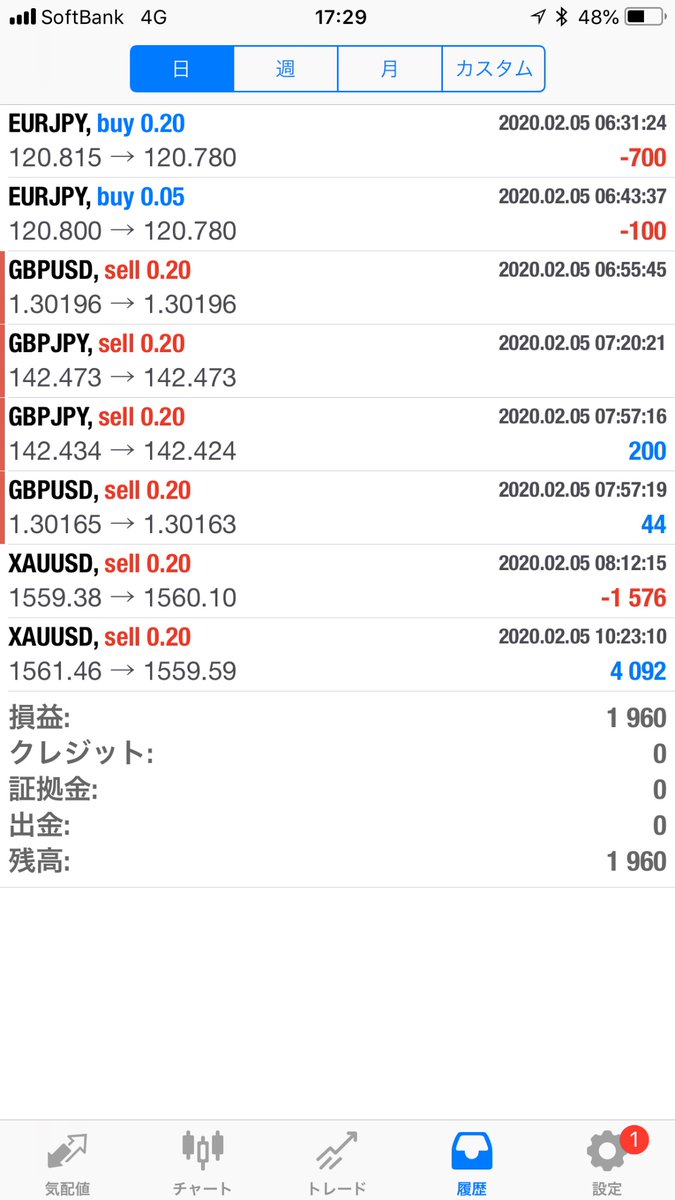Switch to the 週 (week) period

pos(286,69)
